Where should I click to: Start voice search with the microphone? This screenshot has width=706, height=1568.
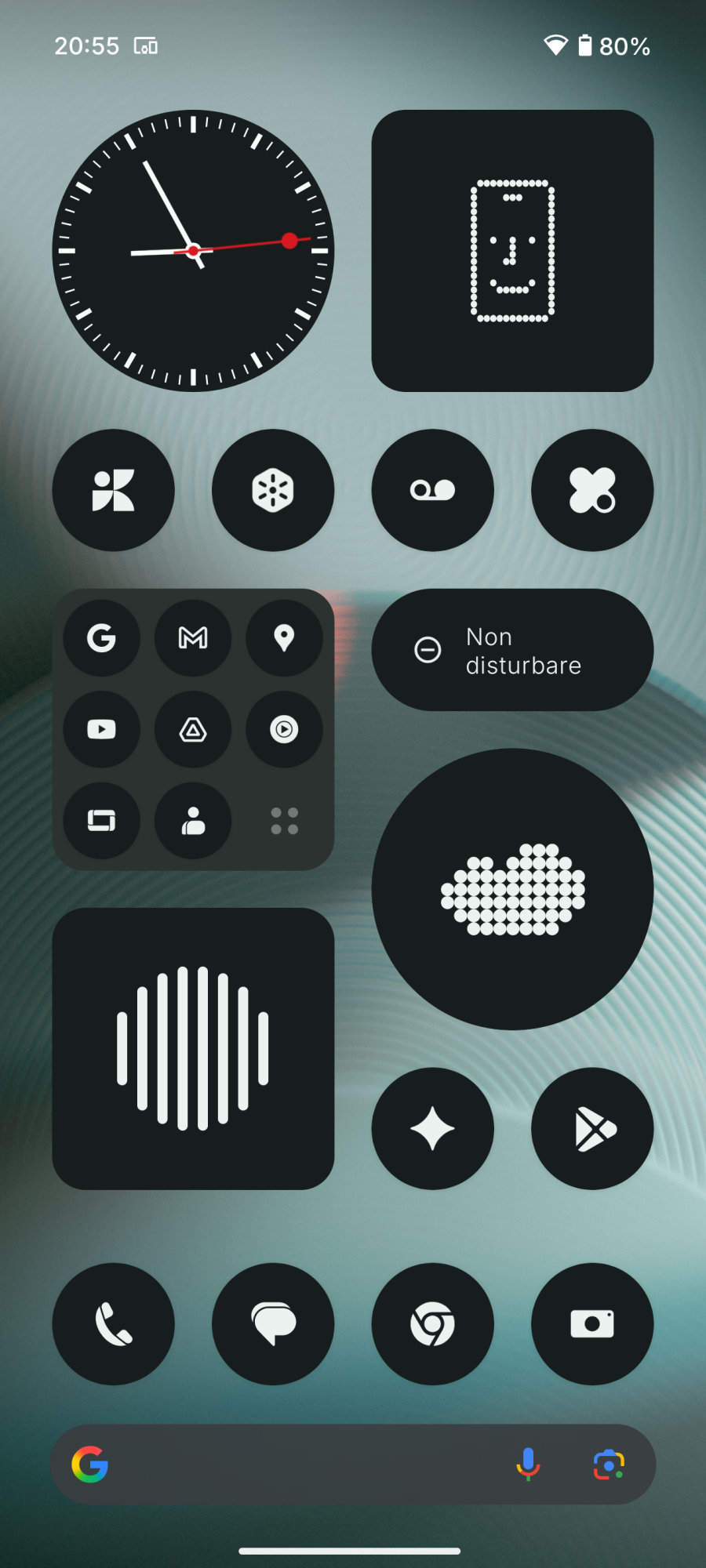tap(528, 1465)
